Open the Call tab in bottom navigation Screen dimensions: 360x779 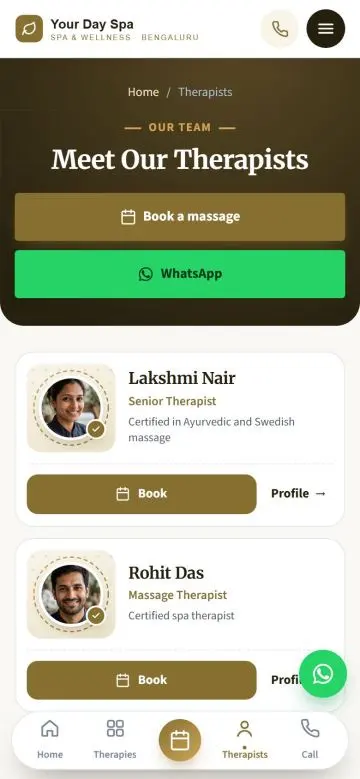[x=310, y=739]
